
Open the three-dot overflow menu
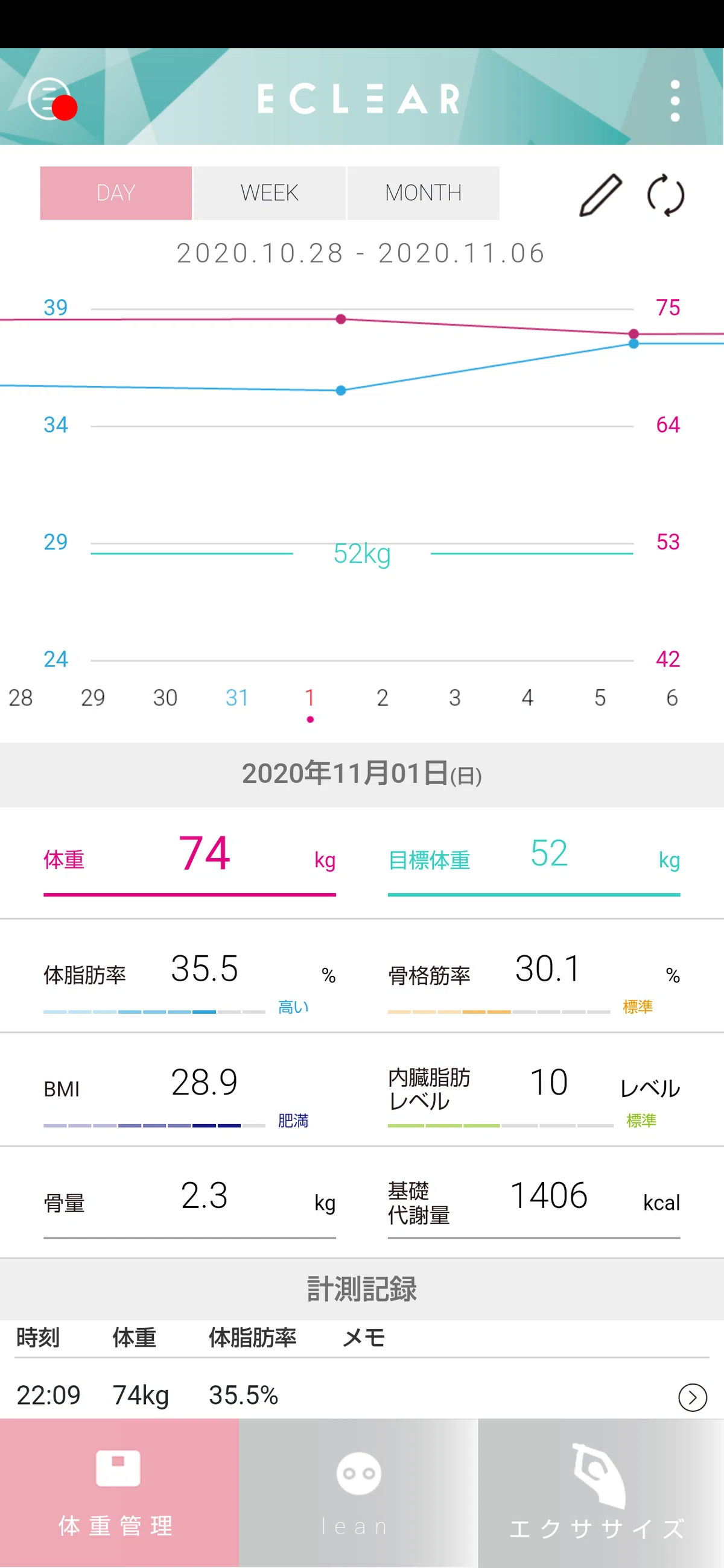675,101
